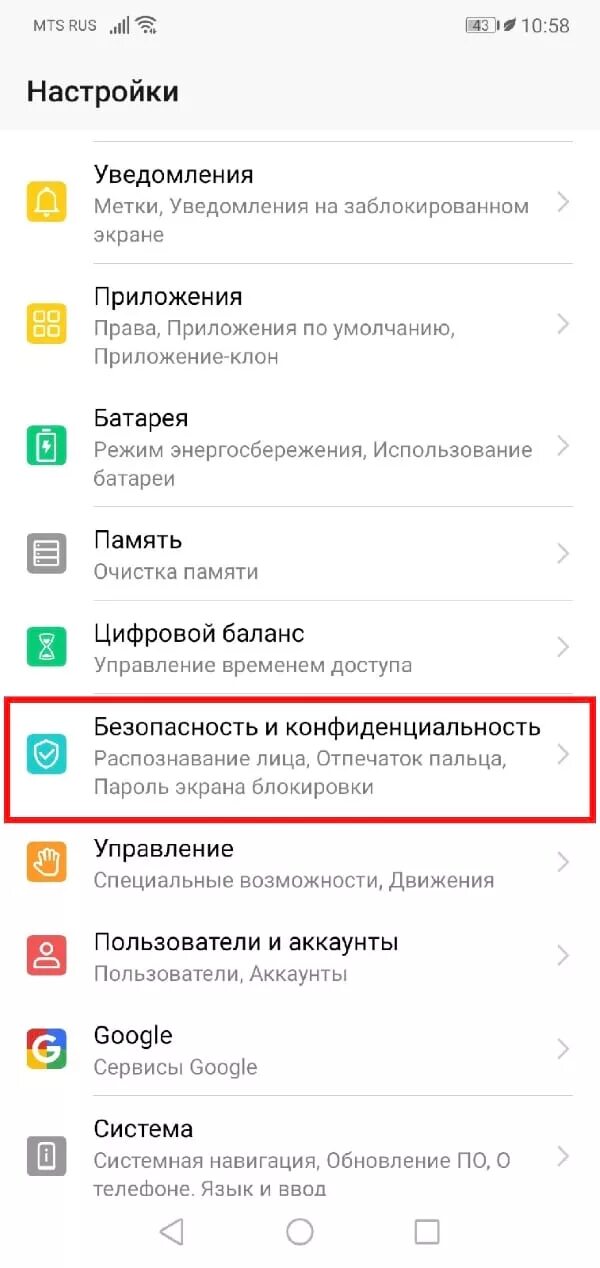Open Google services settings
The width and height of the screenshot is (600, 1268).
coord(300,1049)
